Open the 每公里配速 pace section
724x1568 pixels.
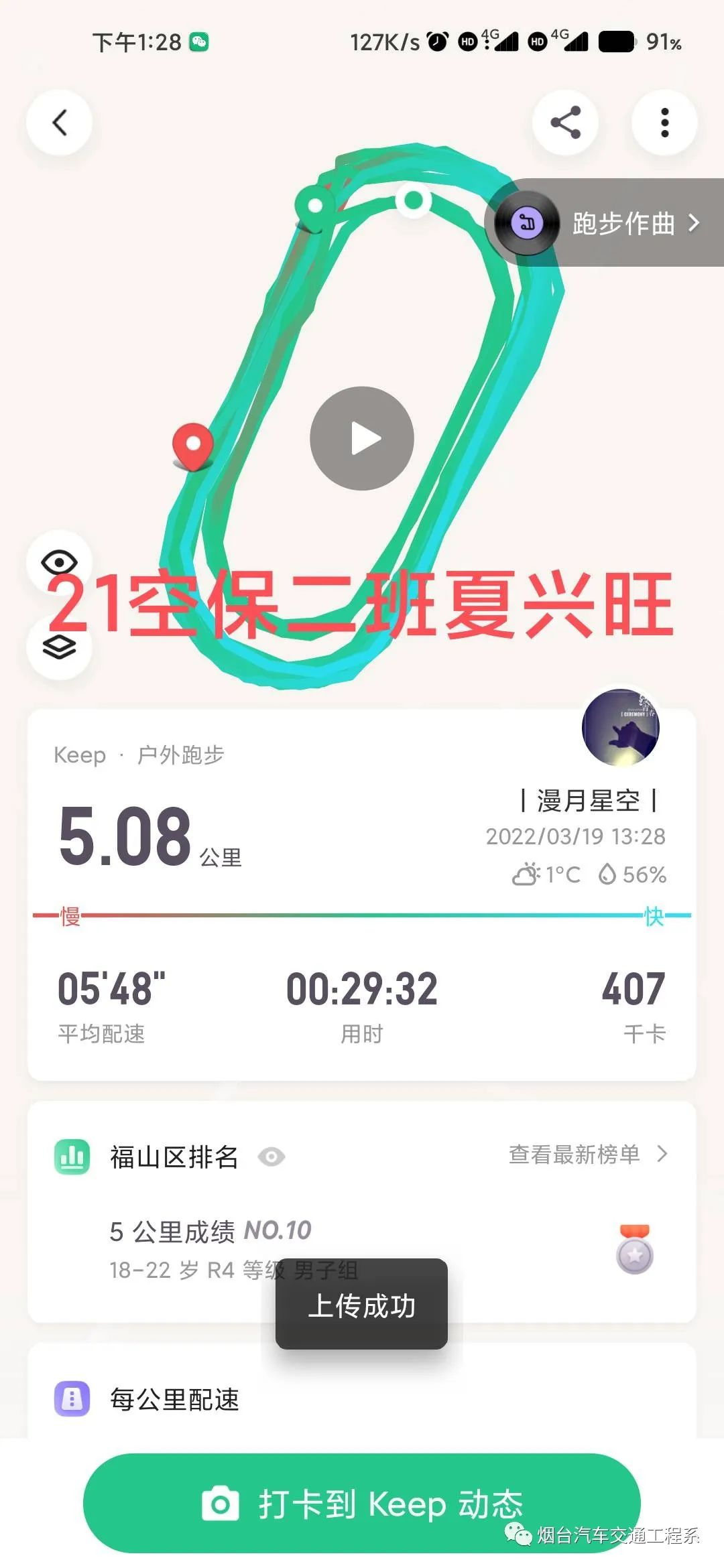[x=174, y=1399]
